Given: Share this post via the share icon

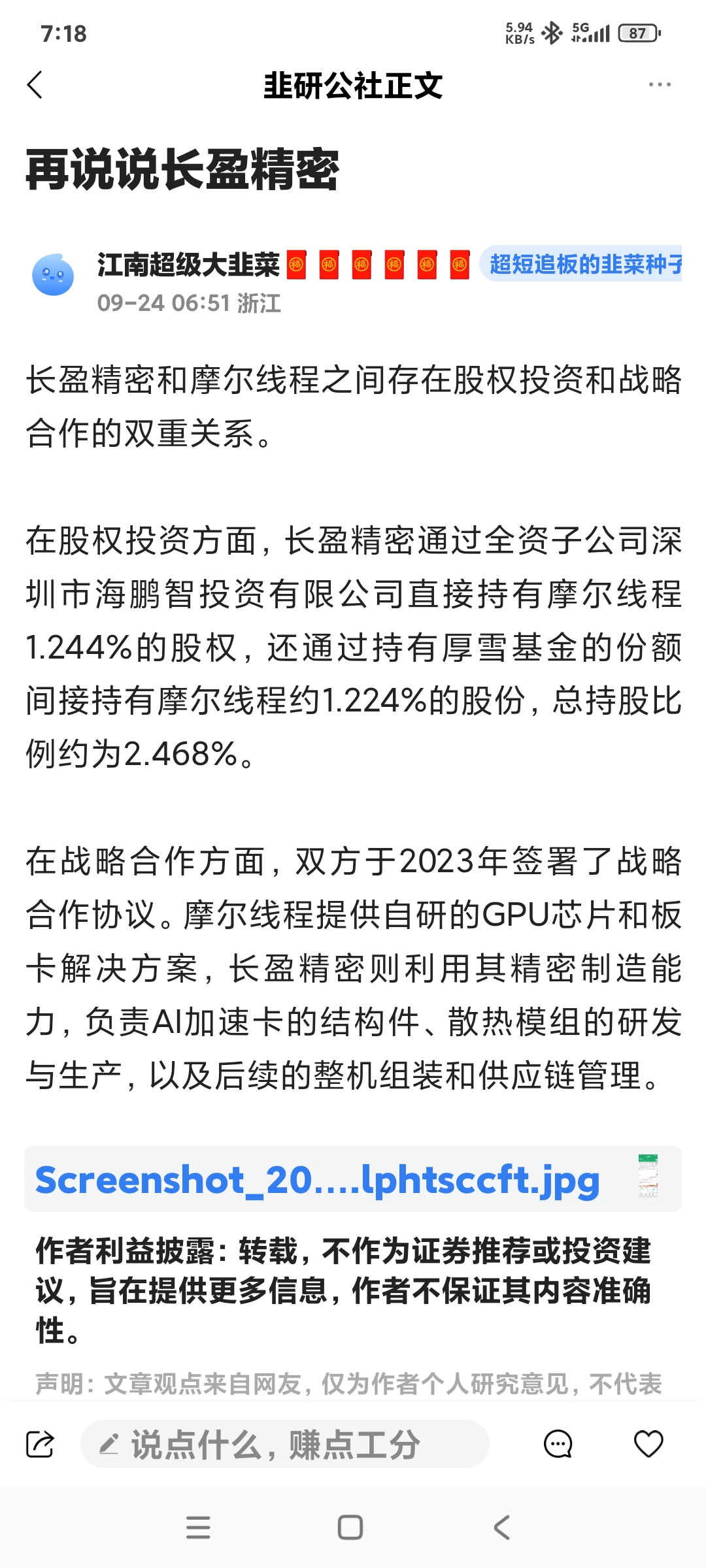Looking at the screenshot, I should tap(40, 1444).
